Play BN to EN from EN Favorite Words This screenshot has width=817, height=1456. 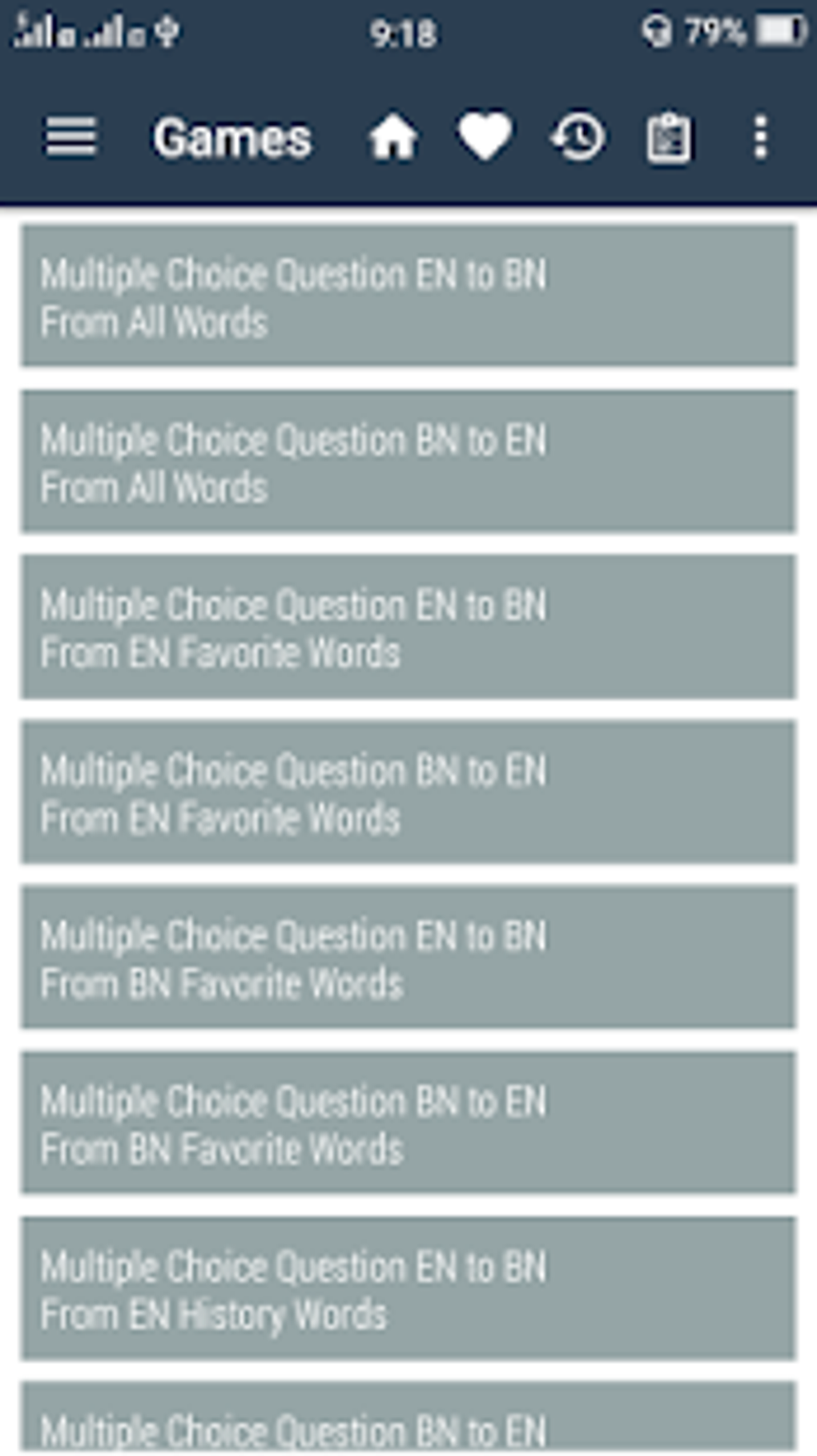(408, 792)
